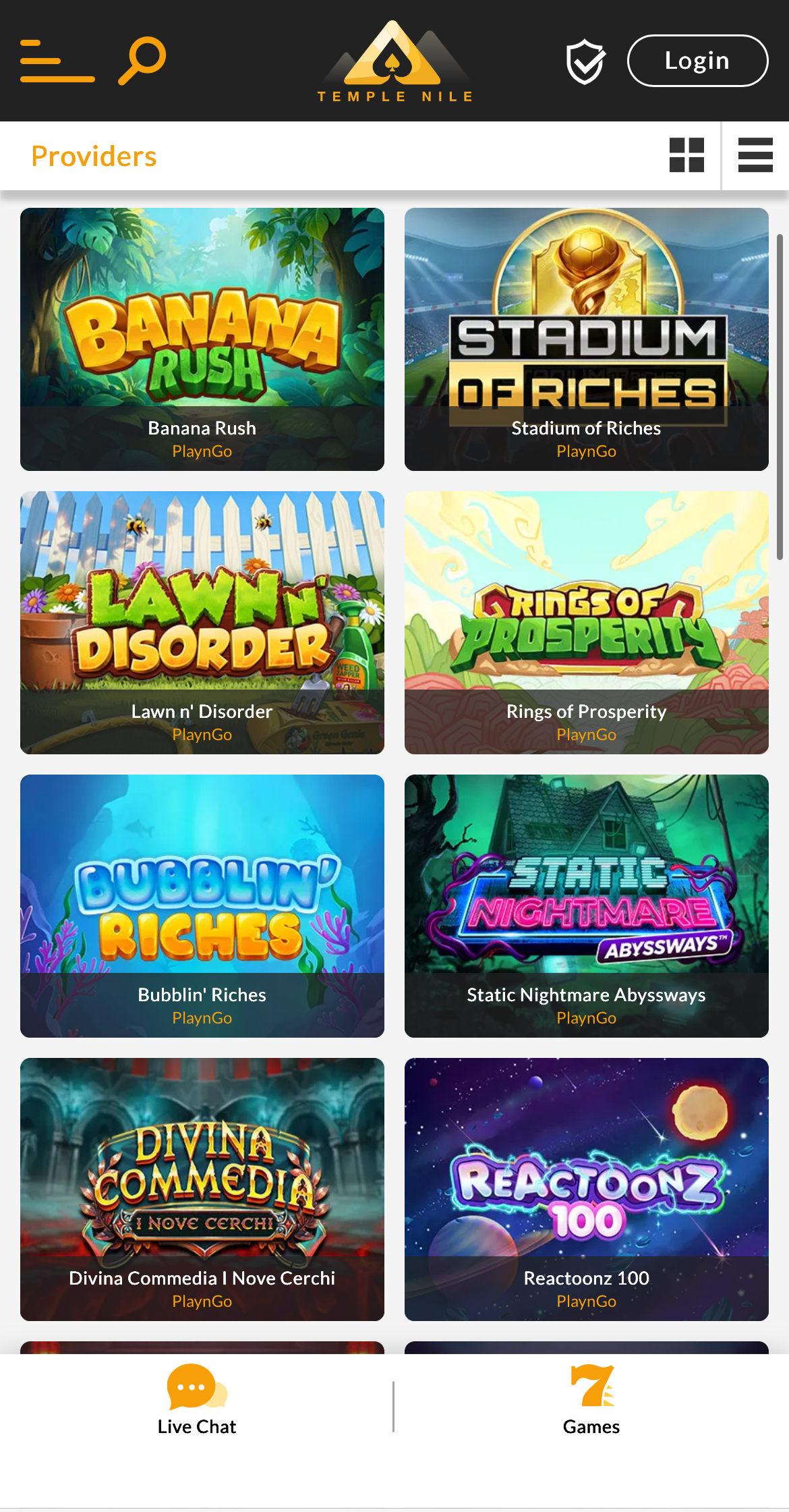The width and height of the screenshot is (789, 1512).
Task: Open the search magnifier
Action: [x=142, y=61]
